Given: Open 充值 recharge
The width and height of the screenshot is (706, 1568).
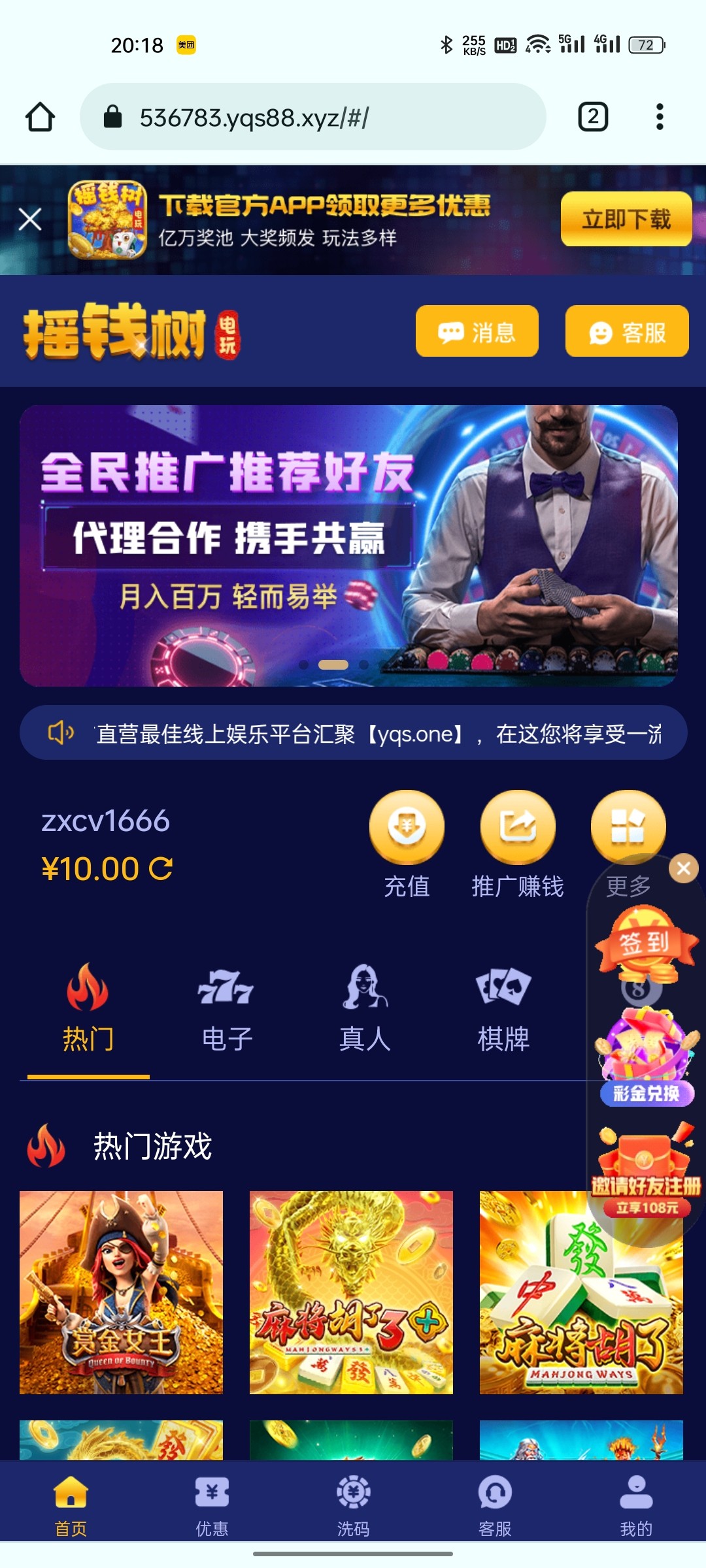Looking at the screenshot, I should point(407,844).
